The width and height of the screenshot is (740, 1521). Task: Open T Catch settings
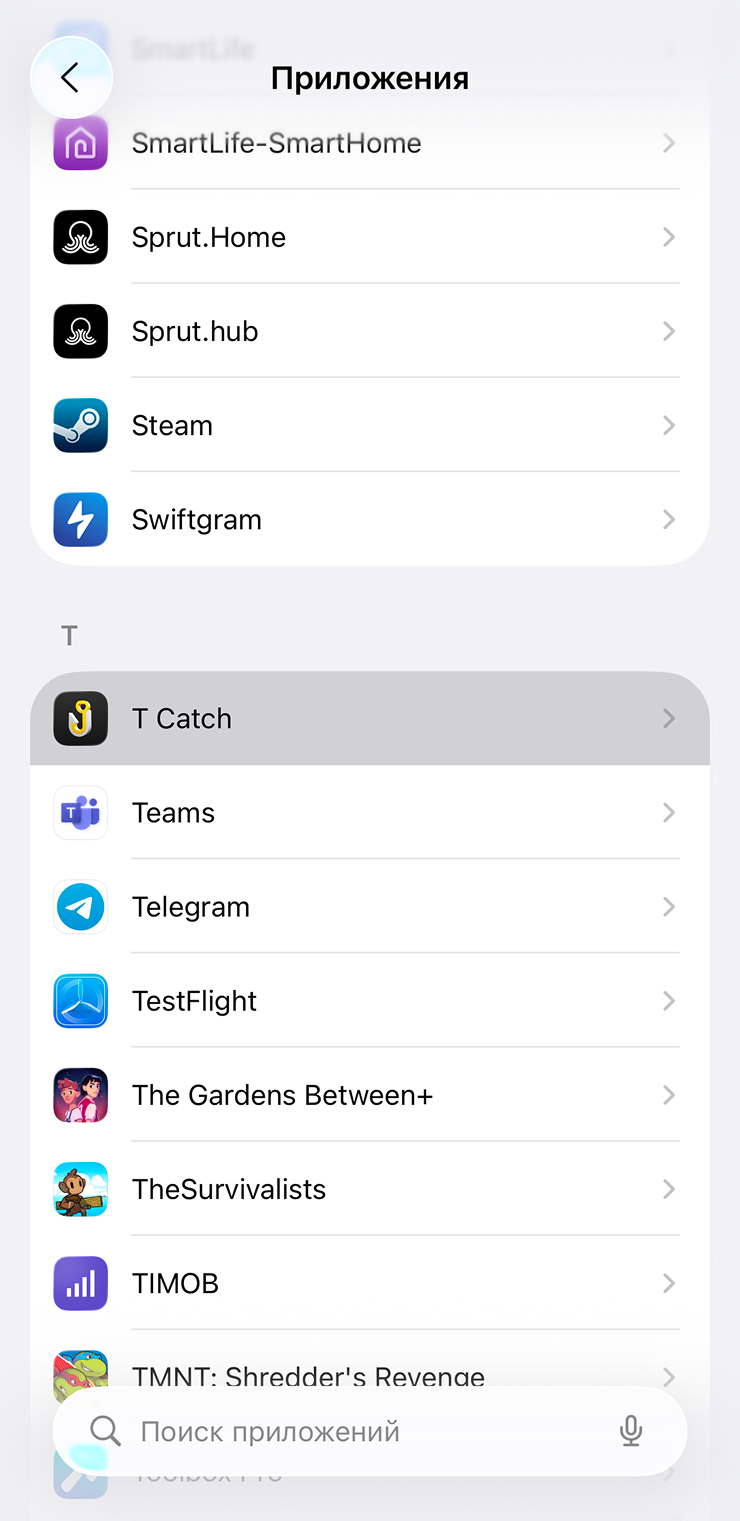coord(370,718)
